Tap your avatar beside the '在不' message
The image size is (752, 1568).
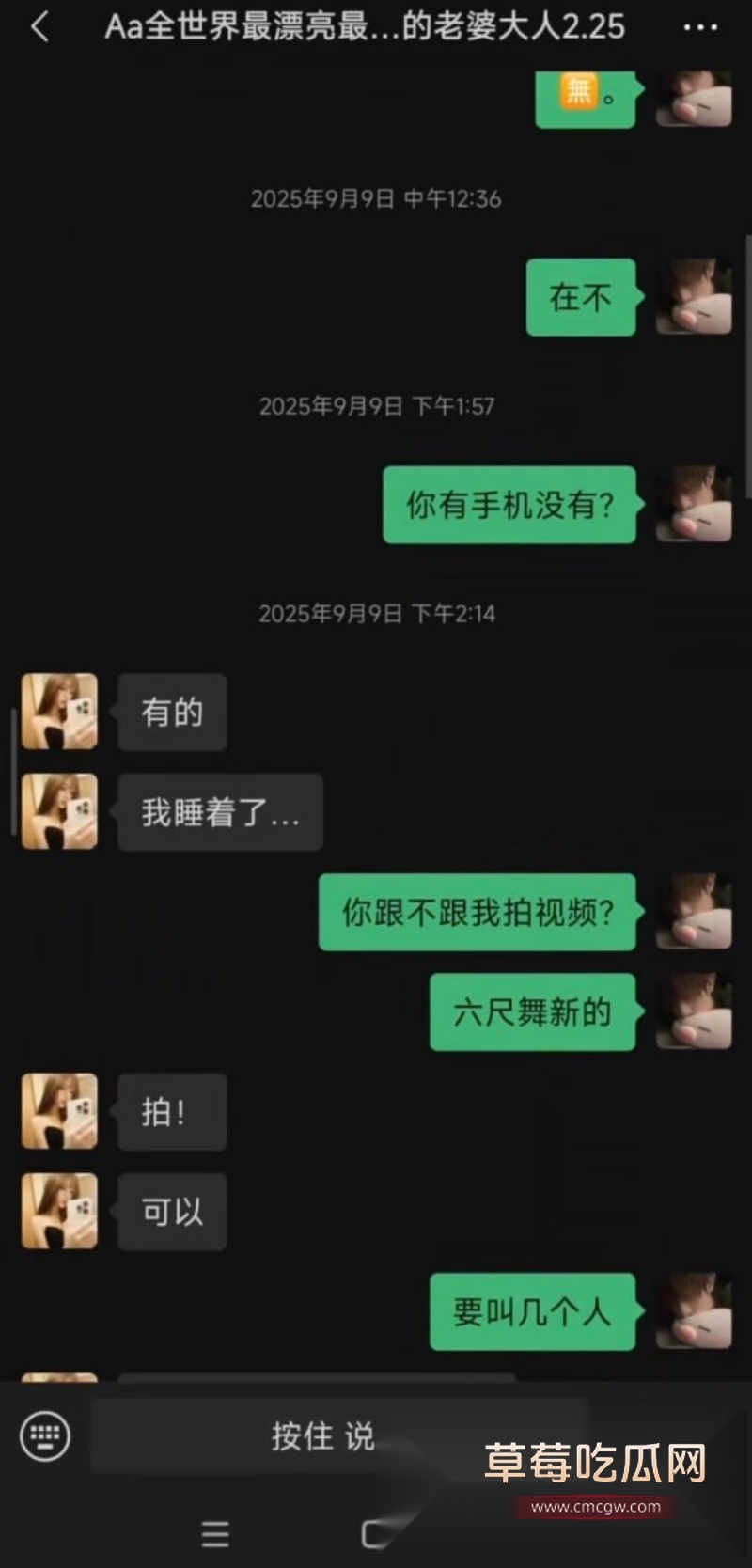tap(694, 299)
